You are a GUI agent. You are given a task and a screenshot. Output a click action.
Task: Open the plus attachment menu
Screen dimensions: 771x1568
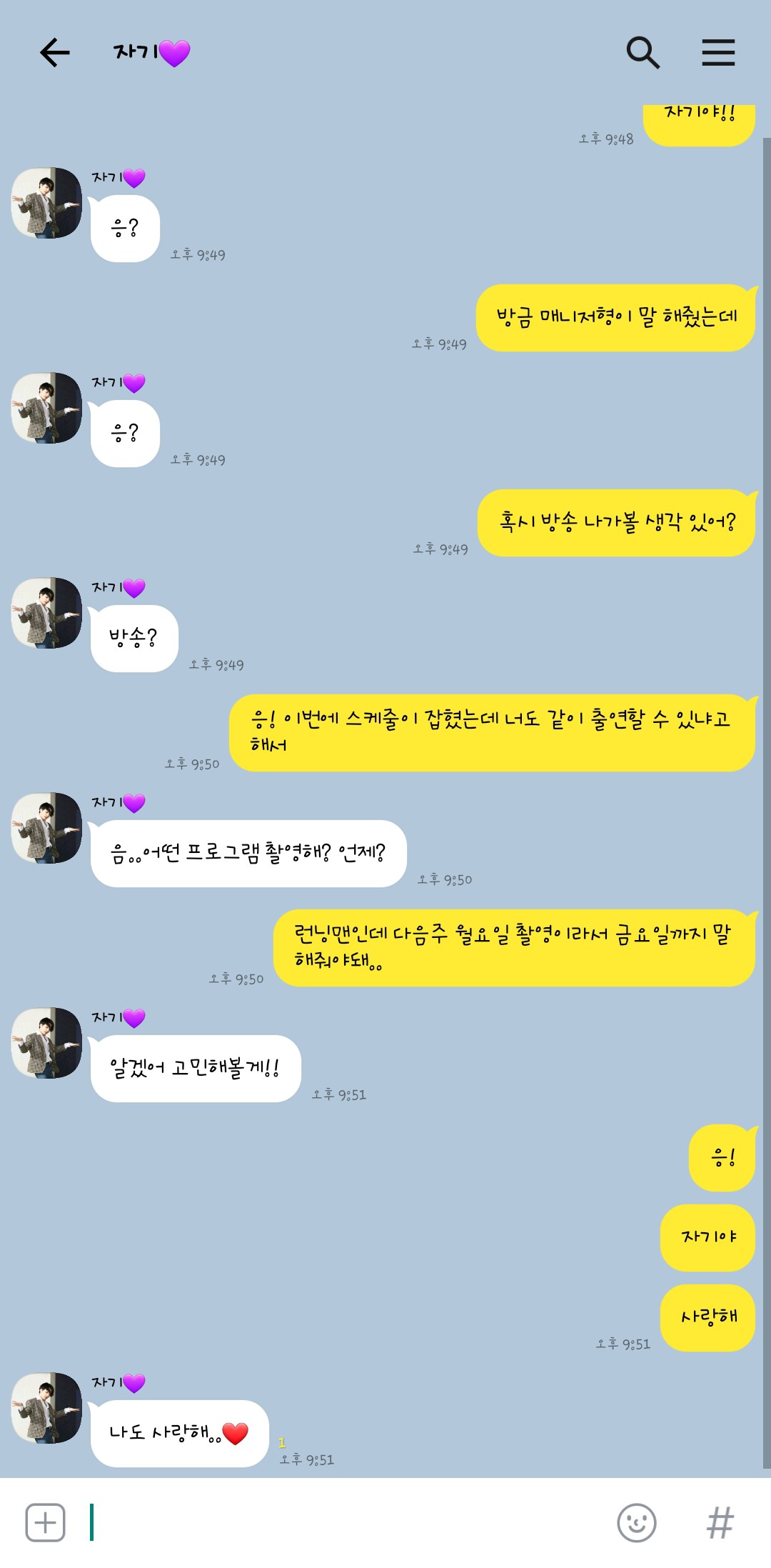click(x=46, y=1522)
